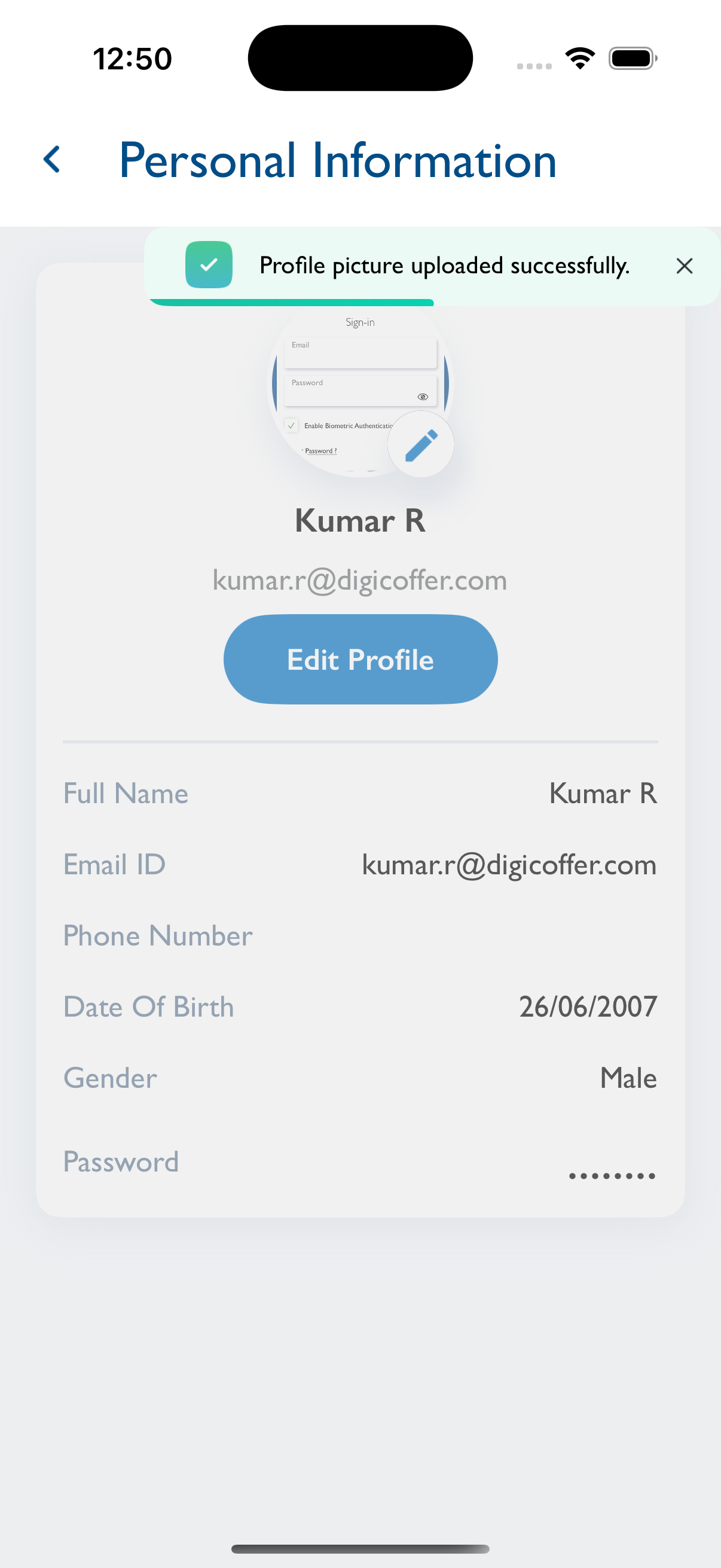Go back from Personal Information

[53, 160]
